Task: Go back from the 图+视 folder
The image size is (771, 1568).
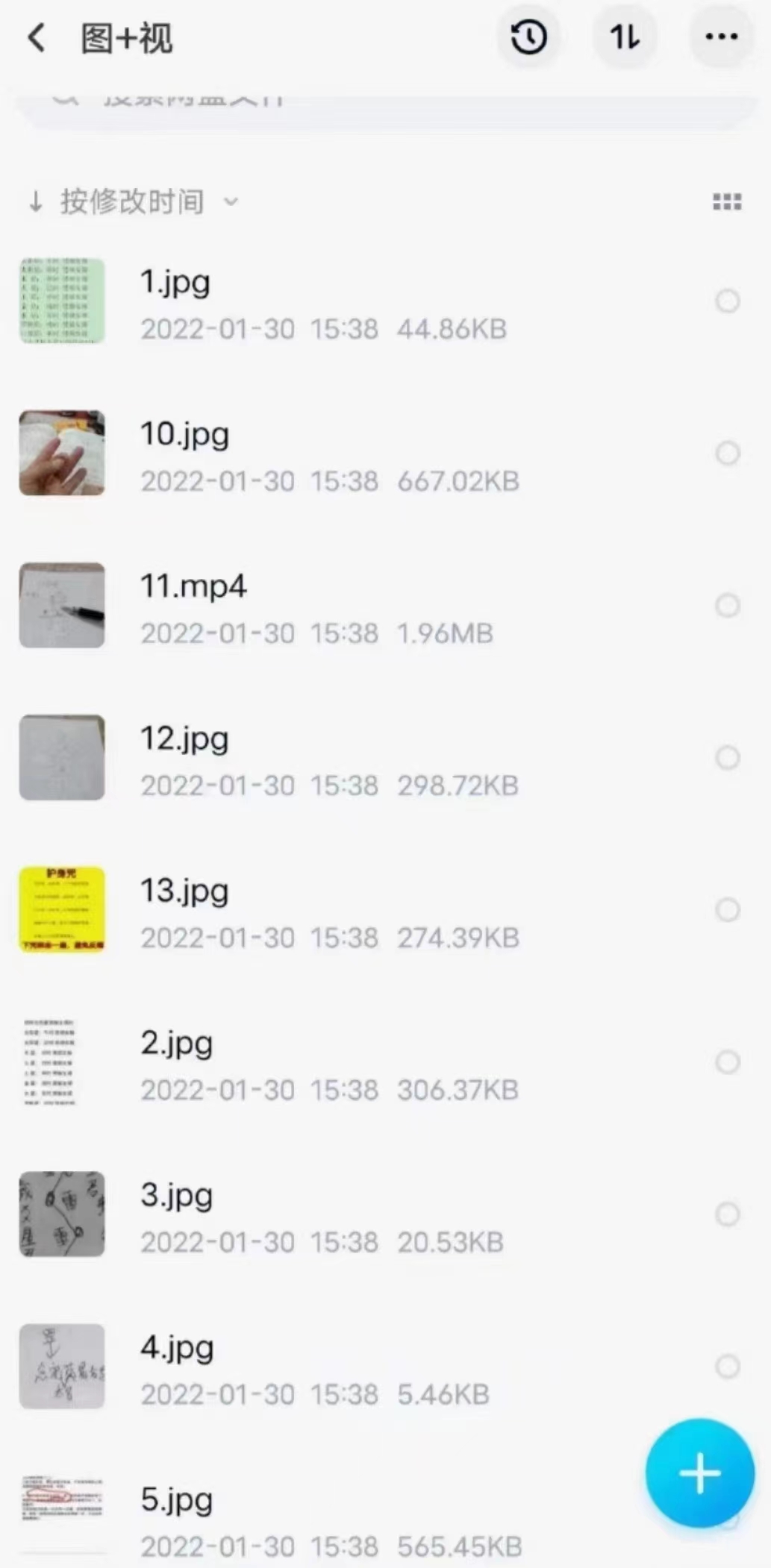Action: point(37,37)
